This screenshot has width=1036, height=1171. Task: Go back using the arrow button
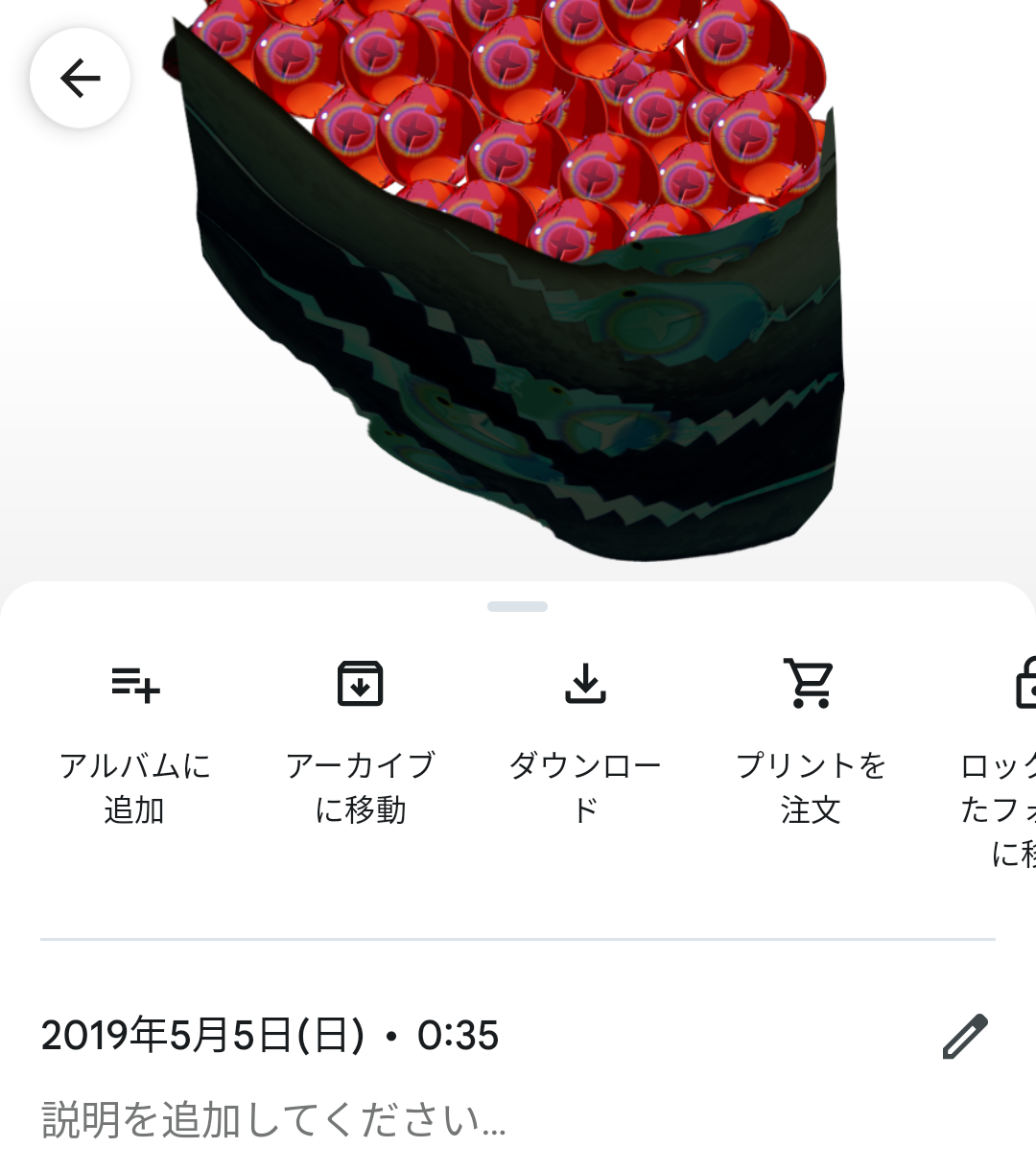pyautogui.click(x=80, y=78)
